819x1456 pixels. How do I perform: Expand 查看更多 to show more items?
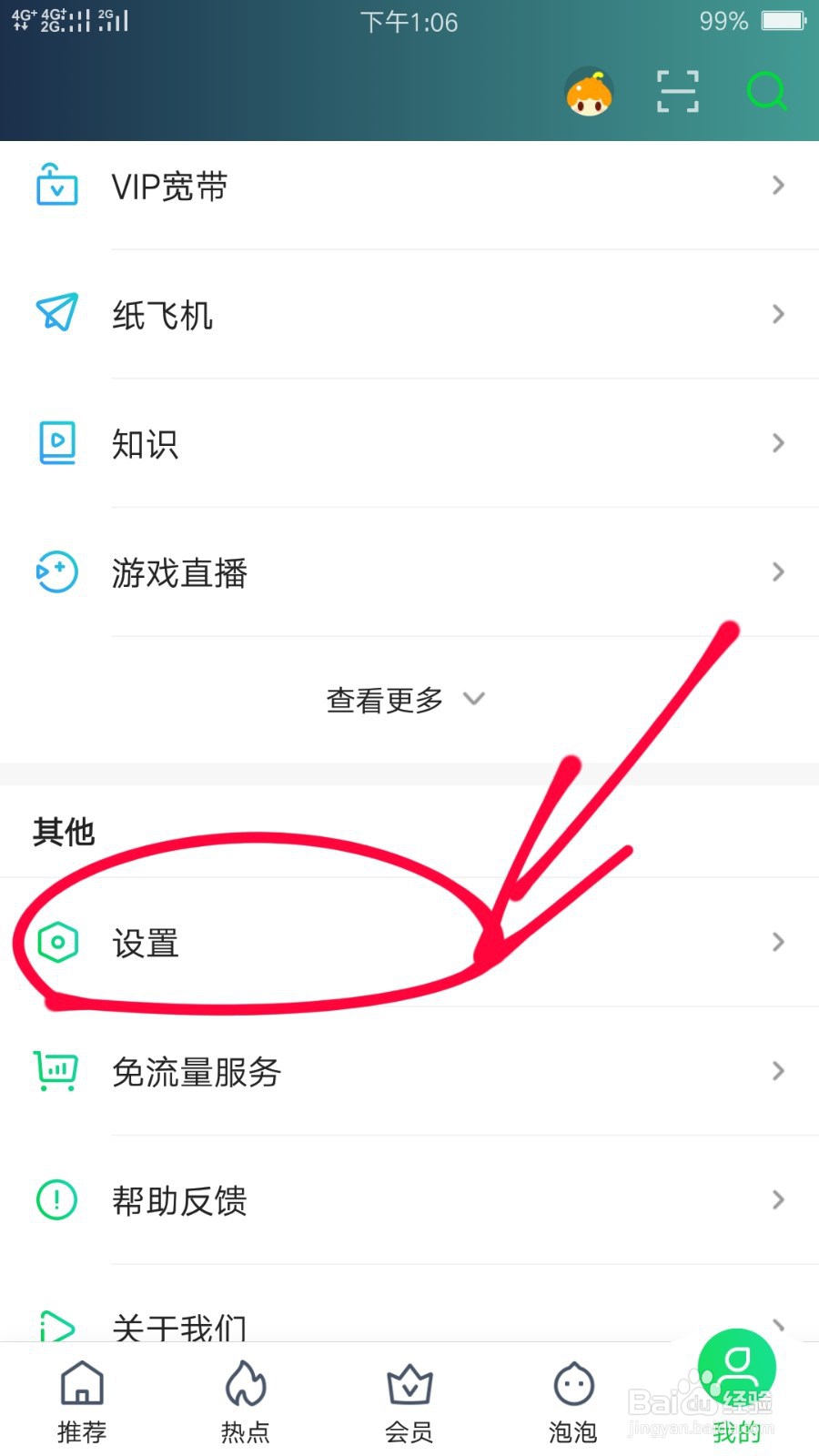[x=404, y=699]
